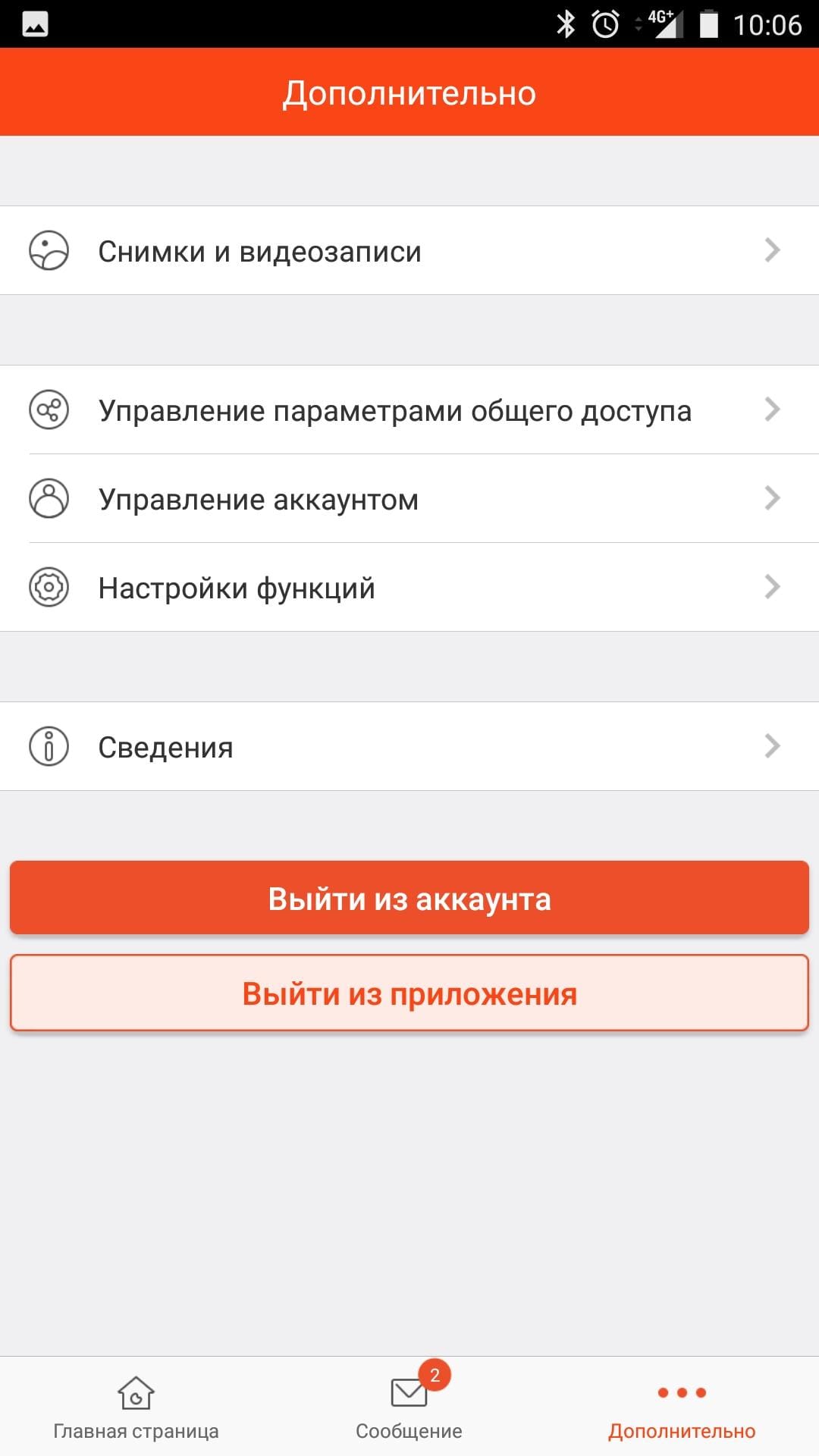Select the snapshots and videos photo icon

coord(48,251)
